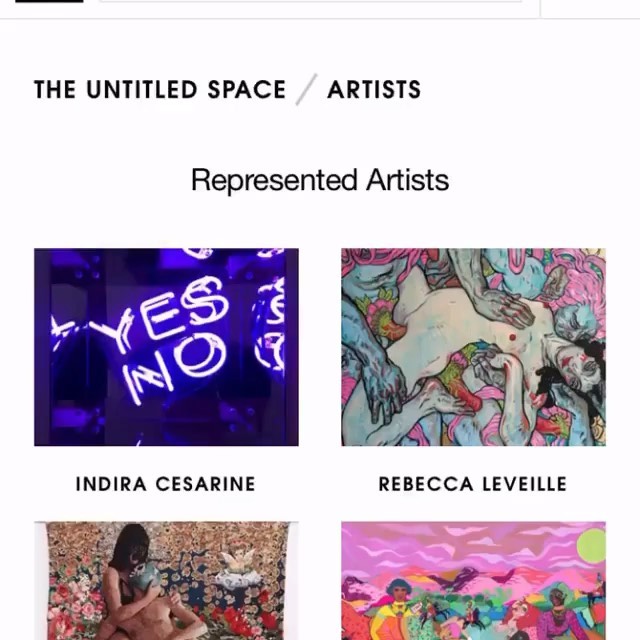Open The Untitled Space breadcrumb link
The image size is (640, 640).
click(160, 89)
